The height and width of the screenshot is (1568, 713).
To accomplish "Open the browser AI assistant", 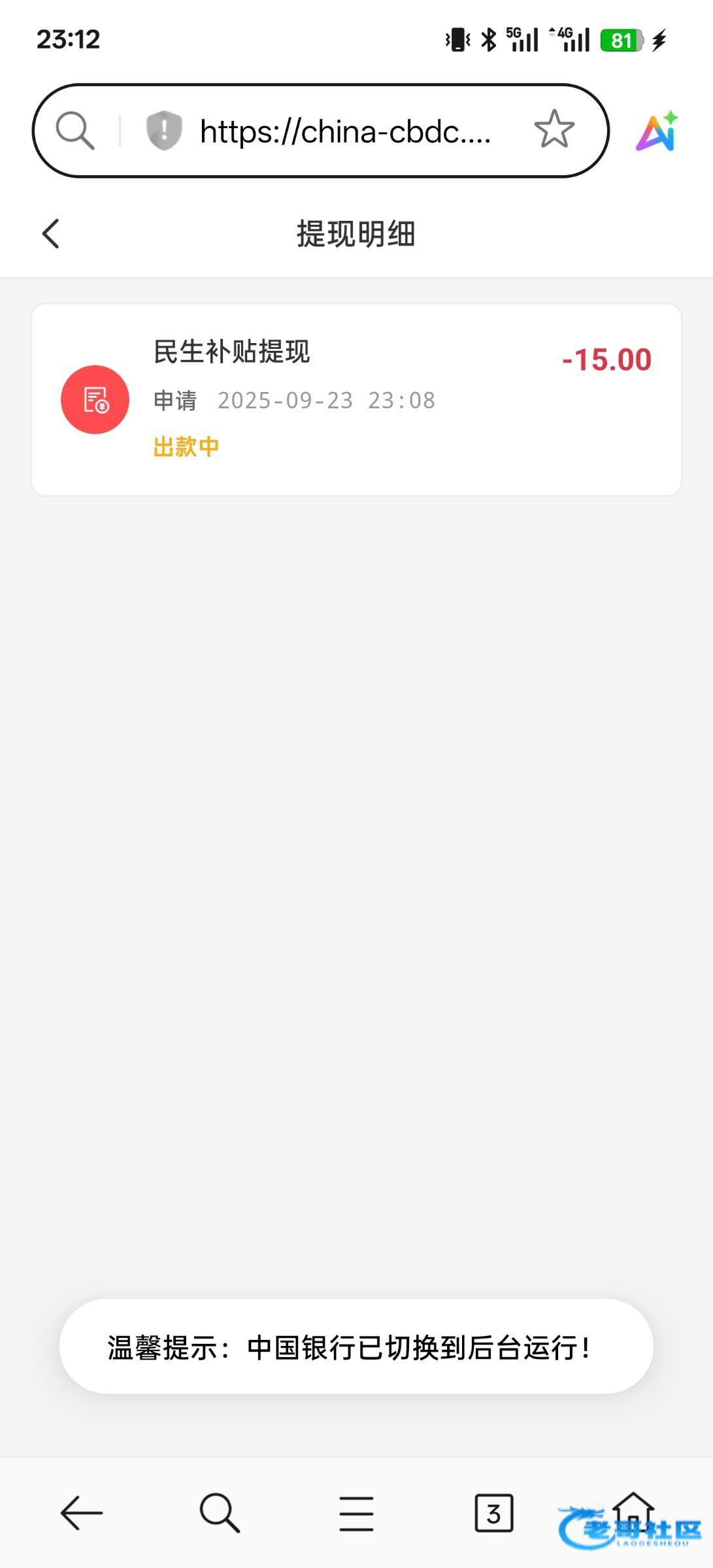I will (x=657, y=131).
